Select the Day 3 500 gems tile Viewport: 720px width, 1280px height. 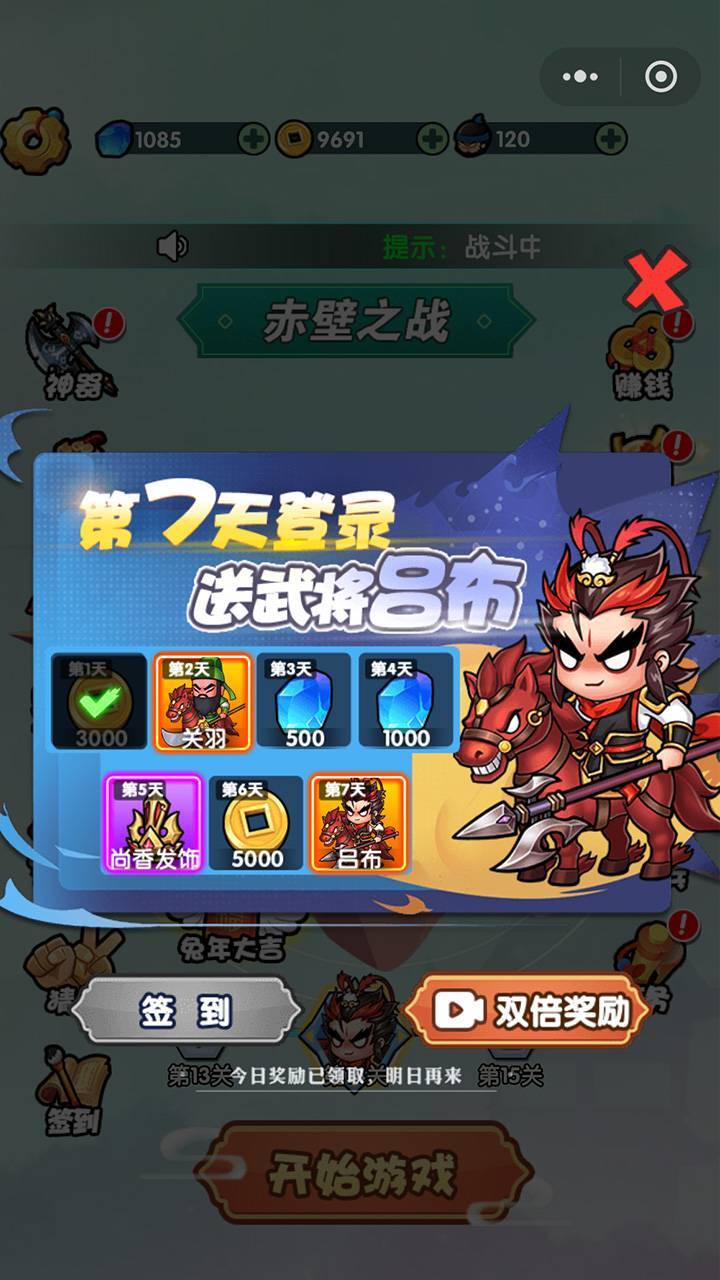(304, 702)
